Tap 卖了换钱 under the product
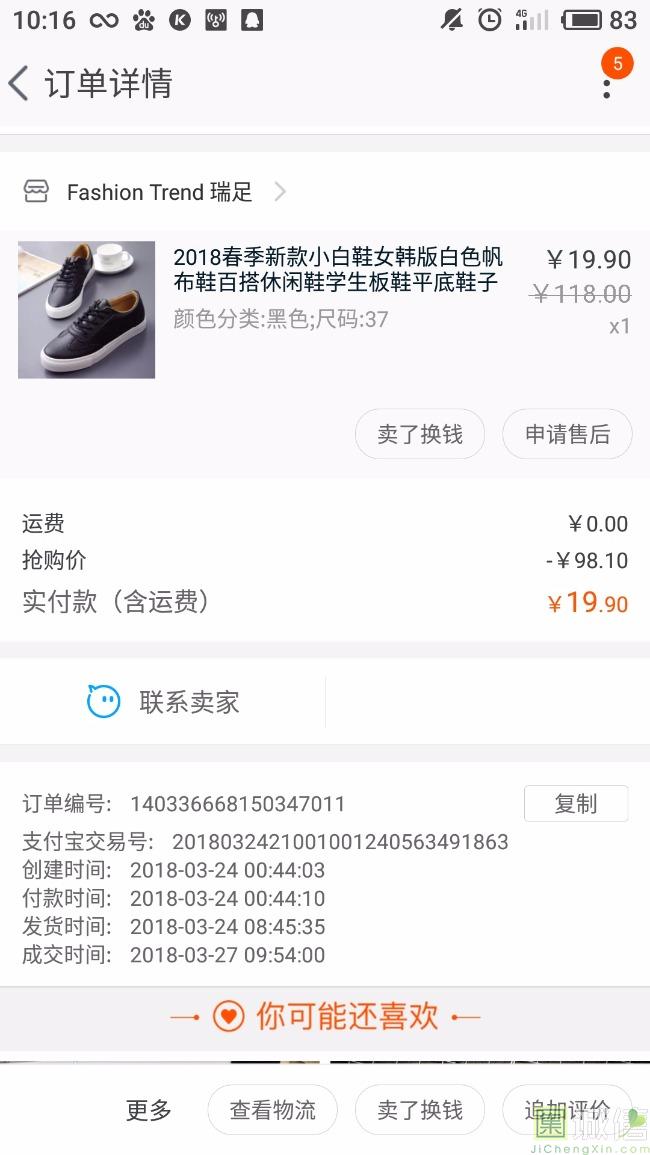The height and width of the screenshot is (1155, 650). pyautogui.click(x=420, y=434)
